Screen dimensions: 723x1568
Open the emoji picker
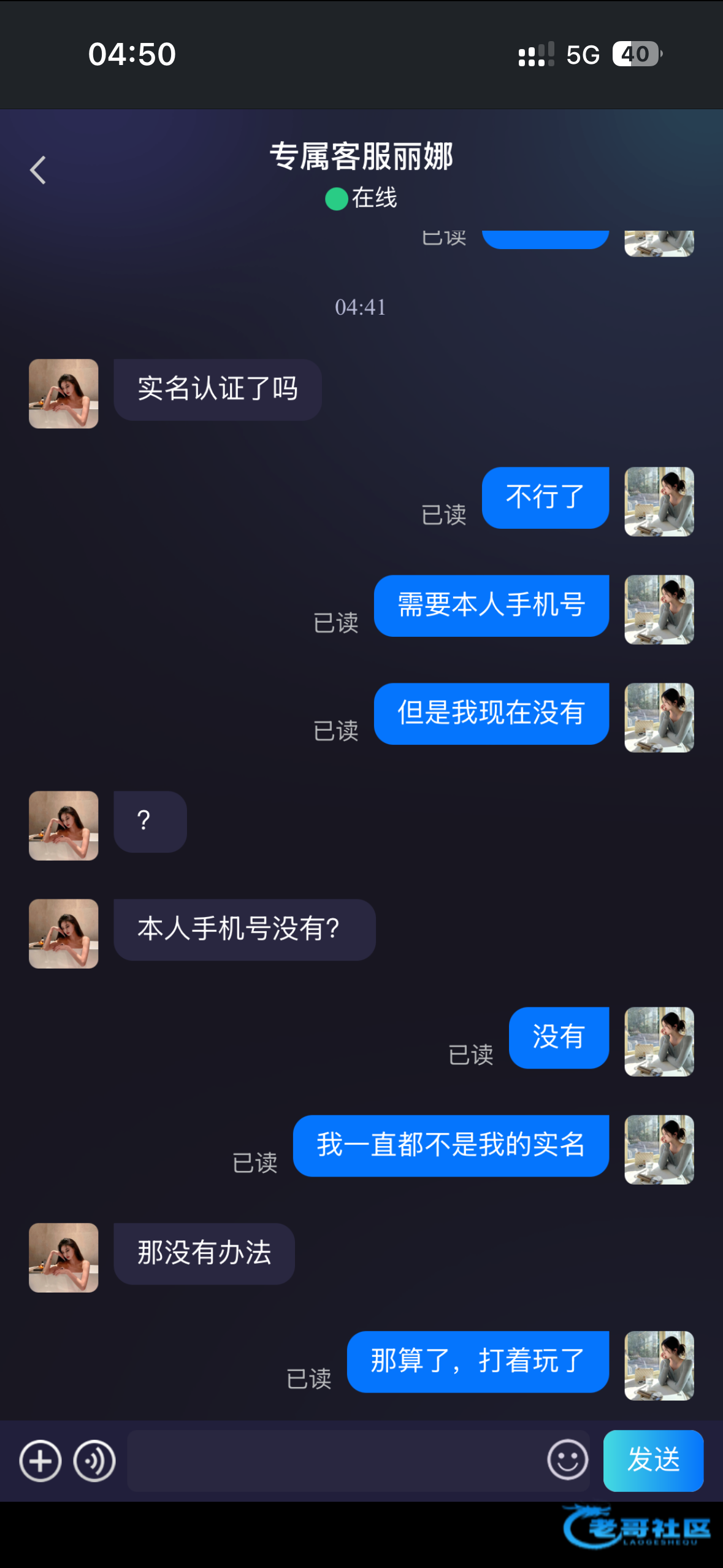(568, 1459)
